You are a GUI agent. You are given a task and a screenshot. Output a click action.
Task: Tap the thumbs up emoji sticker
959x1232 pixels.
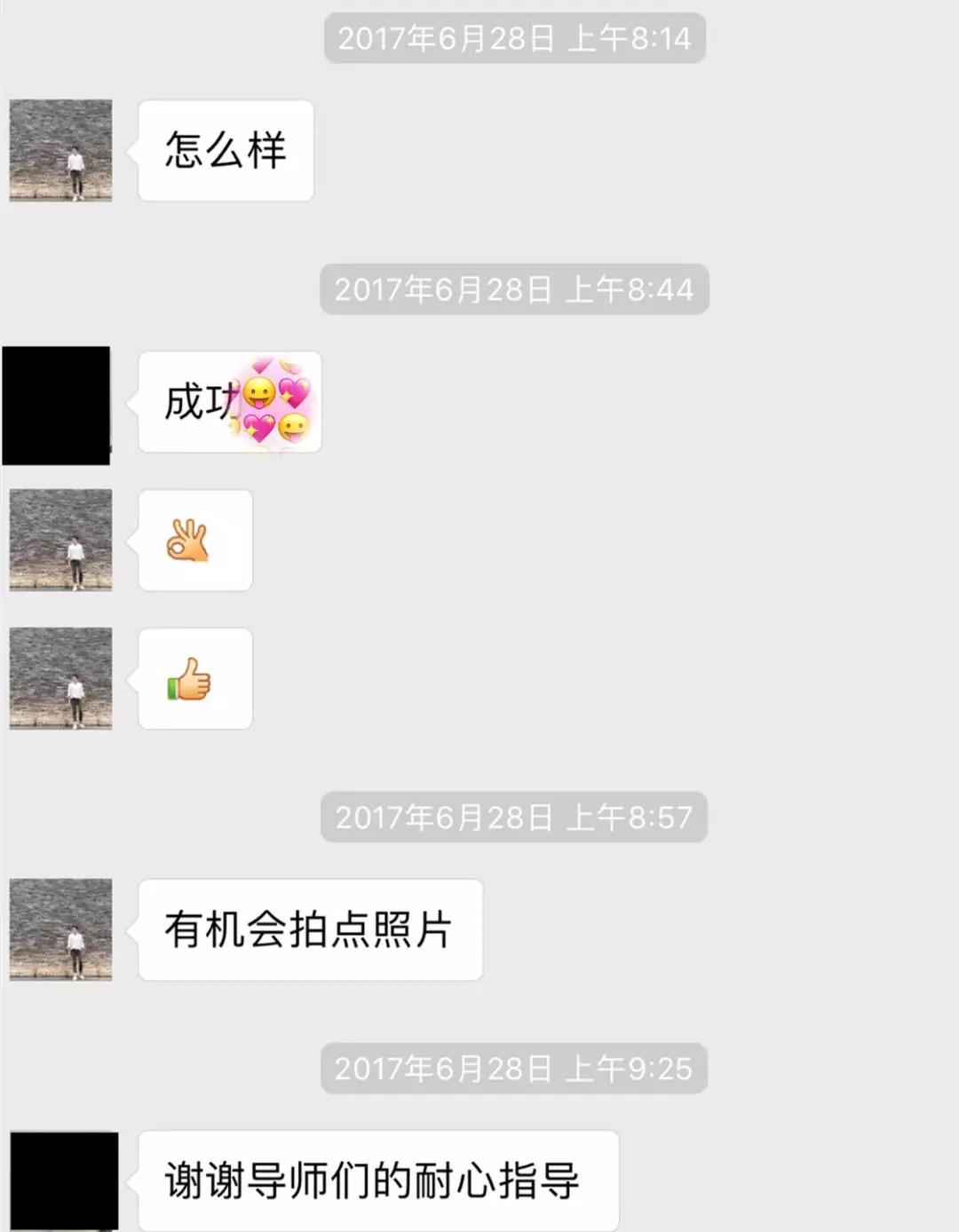pos(194,679)
